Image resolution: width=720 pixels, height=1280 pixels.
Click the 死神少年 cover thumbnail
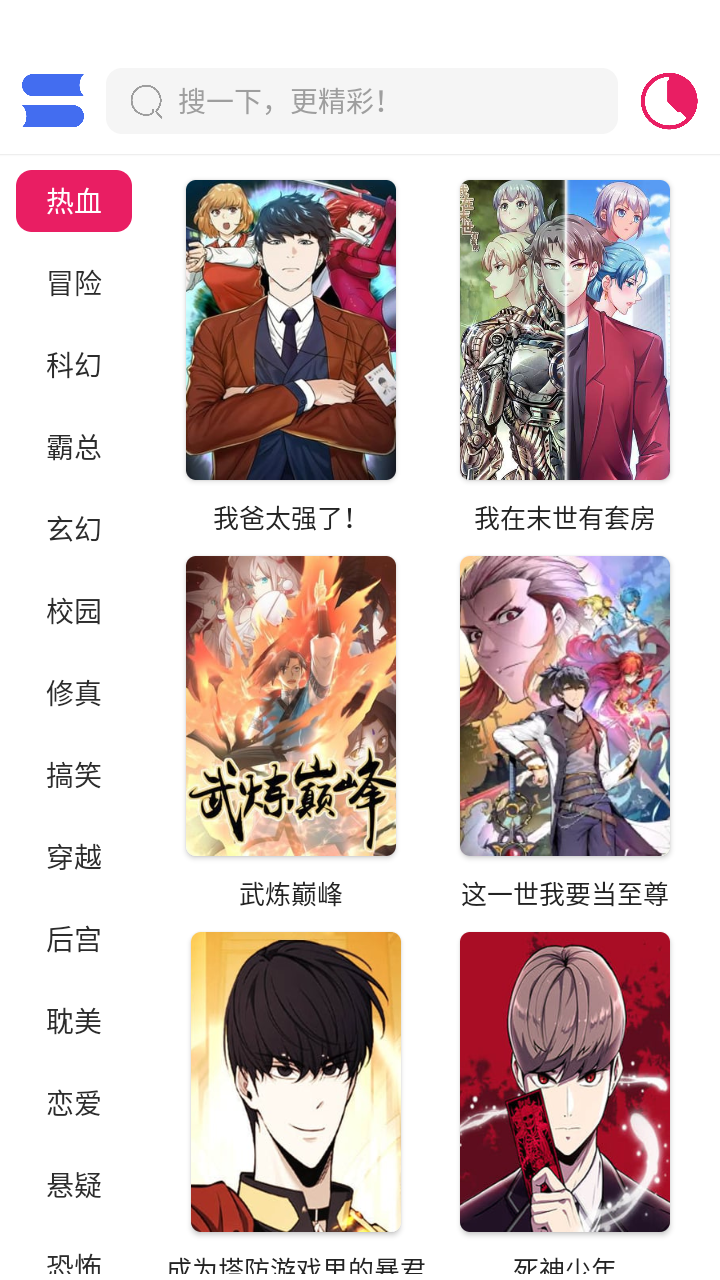coord(564,1080)
